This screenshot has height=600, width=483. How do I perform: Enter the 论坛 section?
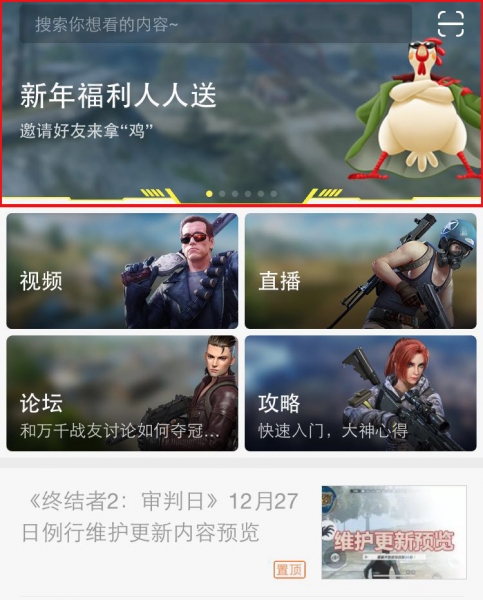pos(122,393)
